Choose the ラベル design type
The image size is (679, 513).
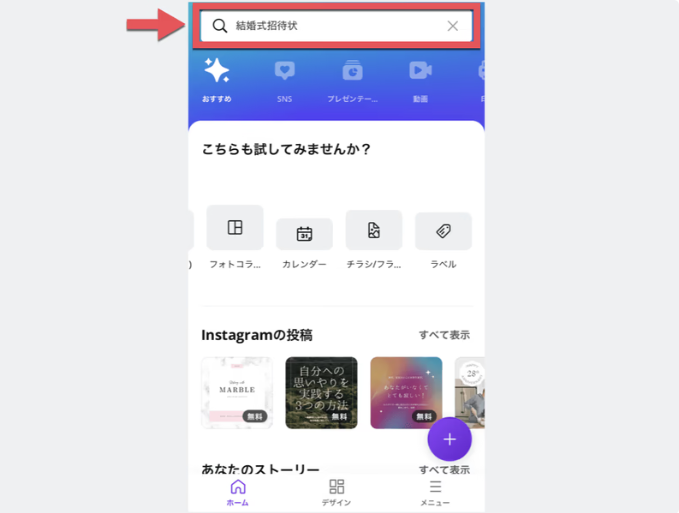pyautogui.click(x=443, y=237)
